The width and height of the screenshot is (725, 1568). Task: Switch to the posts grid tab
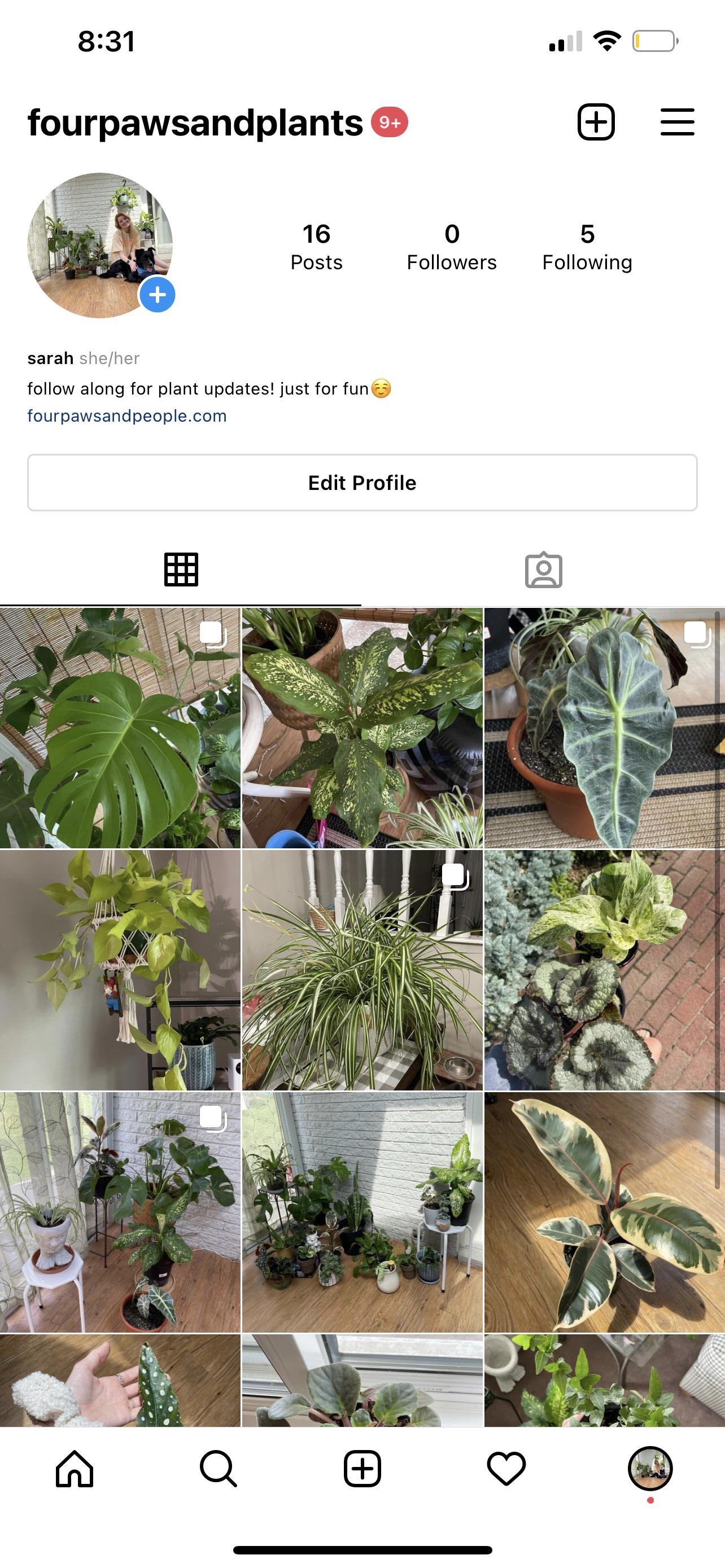coord(181,569)
